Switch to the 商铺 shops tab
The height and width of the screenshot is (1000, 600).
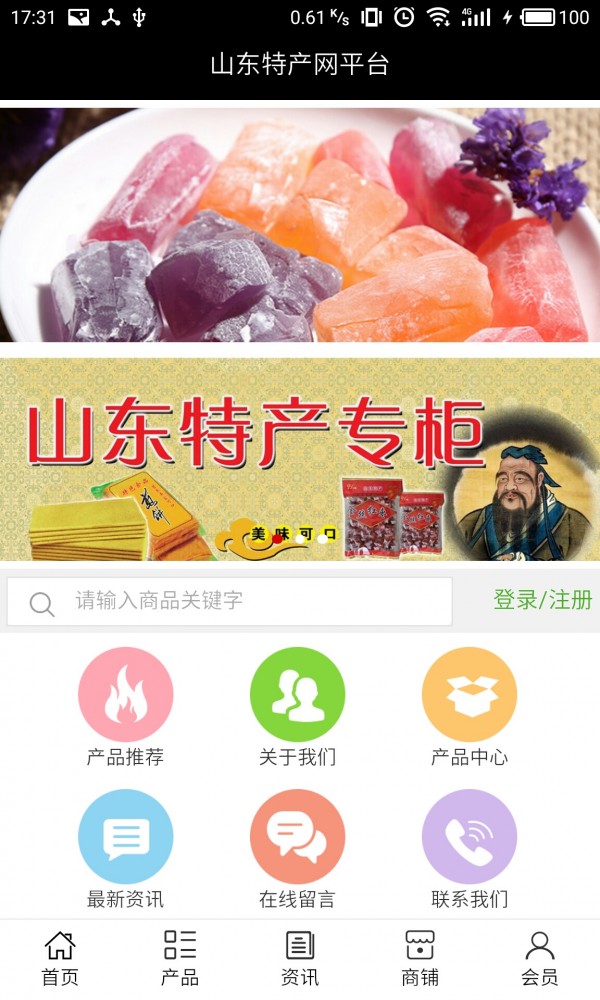[x=420, y=958]
